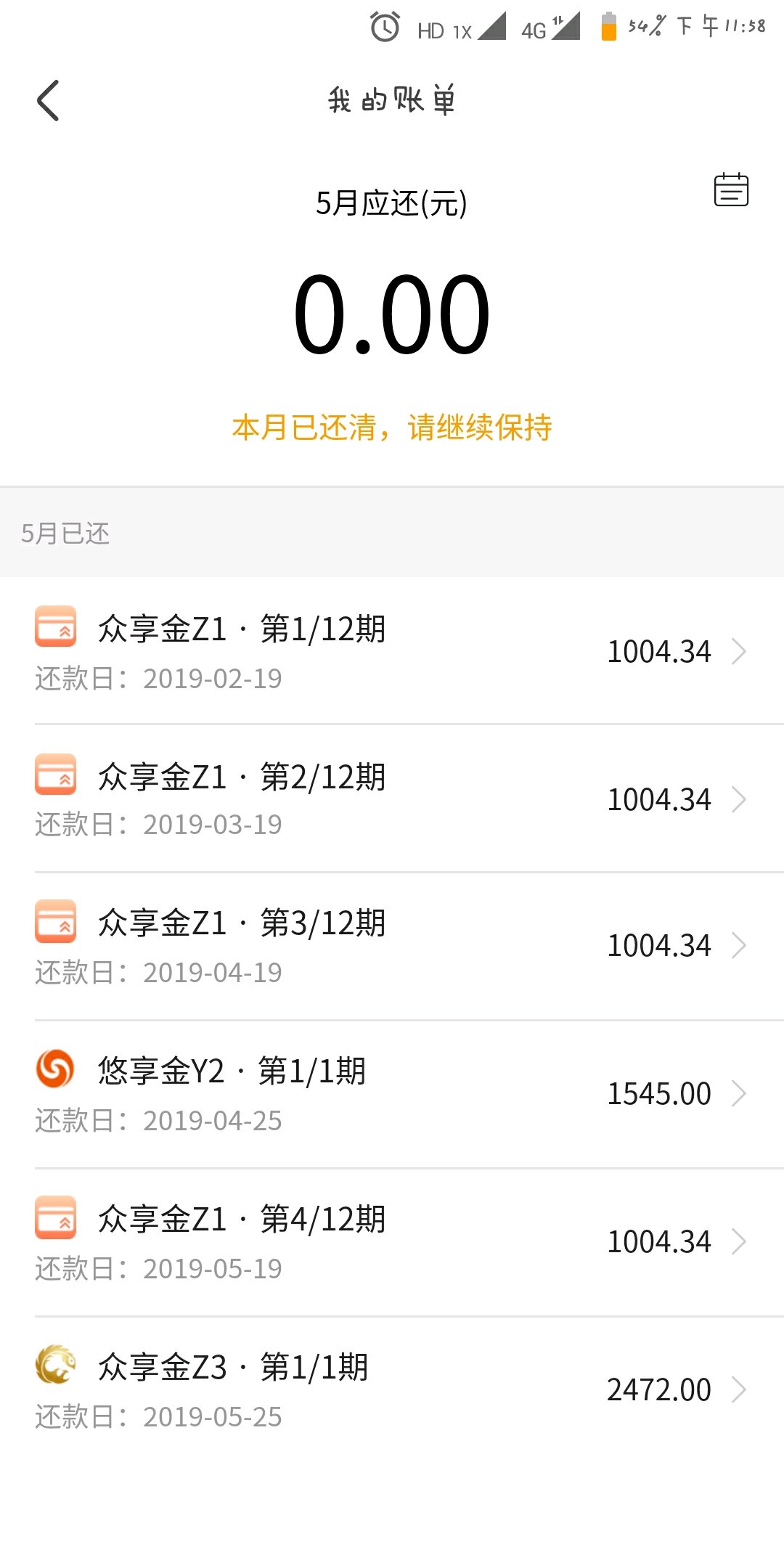
Task: Open 悠享金Y2 第1/1期 bill details
Action: point(392,1094)
